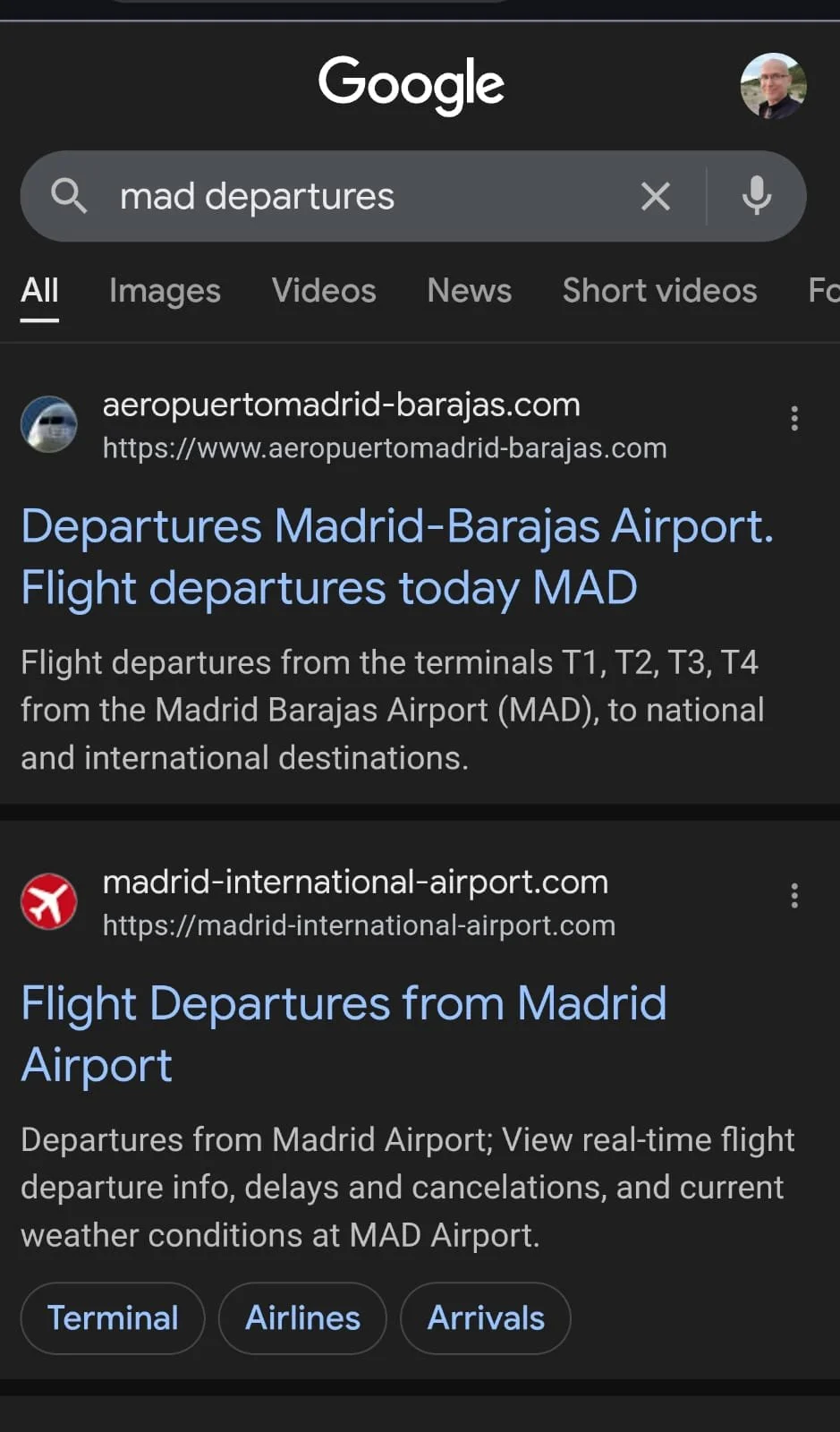The height and width of the screenshot is (1432, 840).
Task: Open options for aeropuertomadrid-barajas.com result
Action: [794, 419]
